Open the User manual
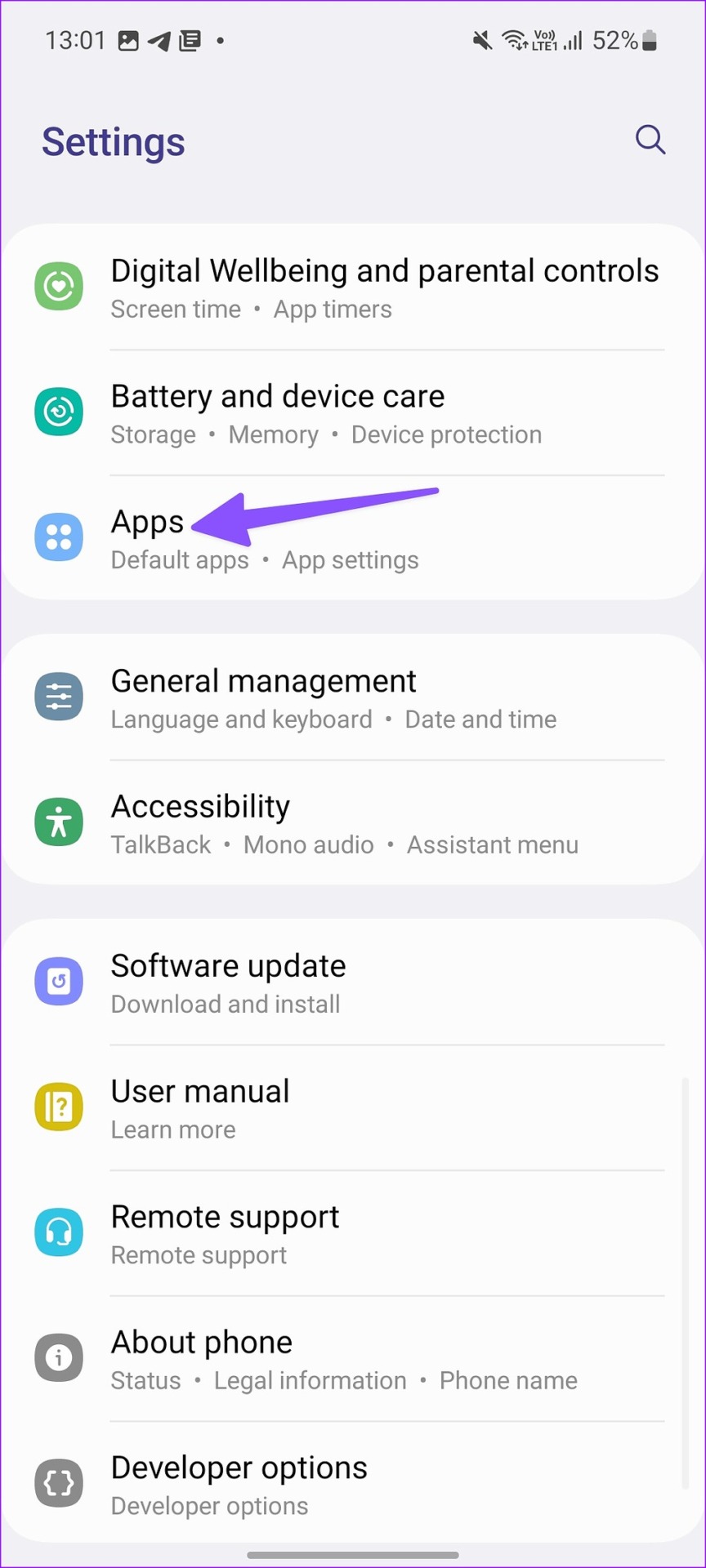This screenshot has width=706, height=1568. click(x=353, y=1108)
